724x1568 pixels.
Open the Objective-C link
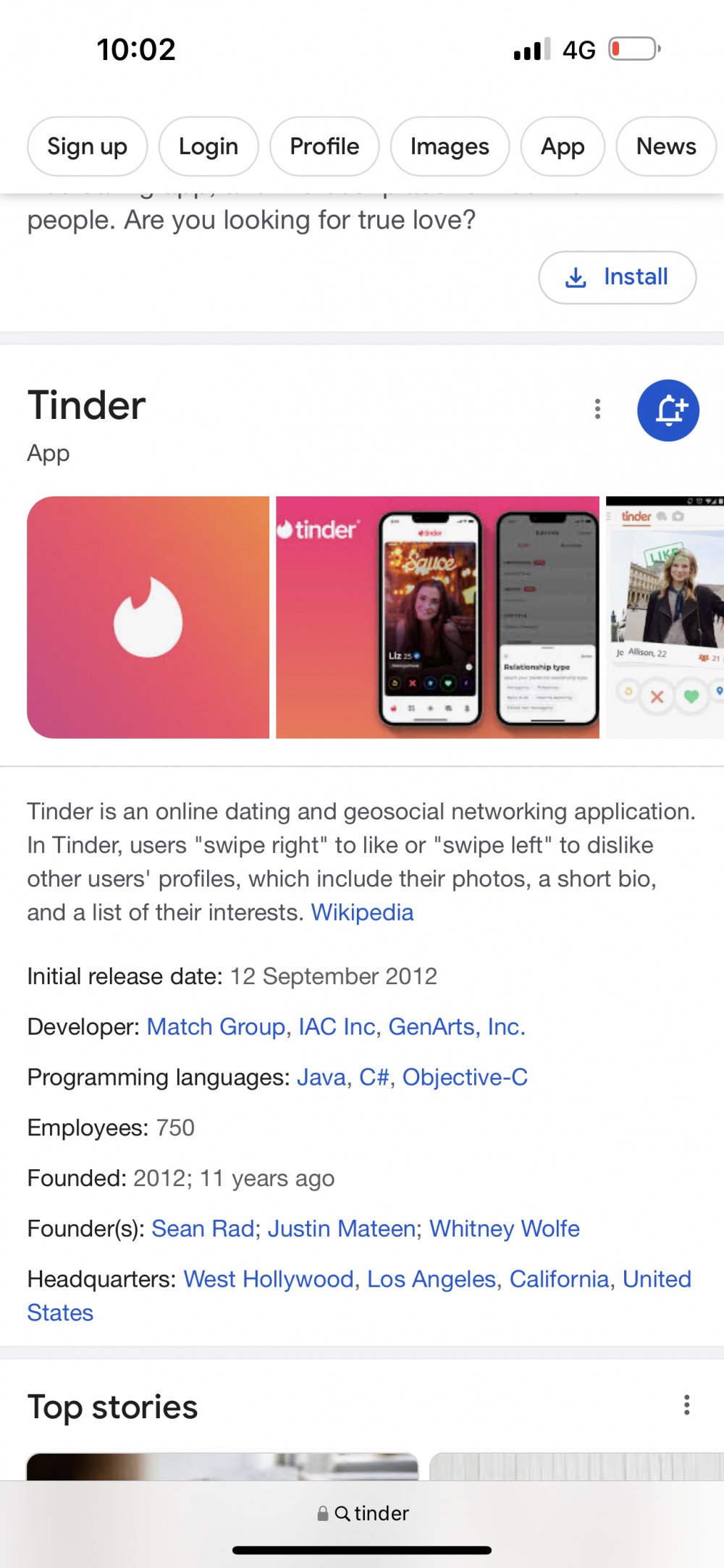pyautogui.click(x=465, y=1077)
